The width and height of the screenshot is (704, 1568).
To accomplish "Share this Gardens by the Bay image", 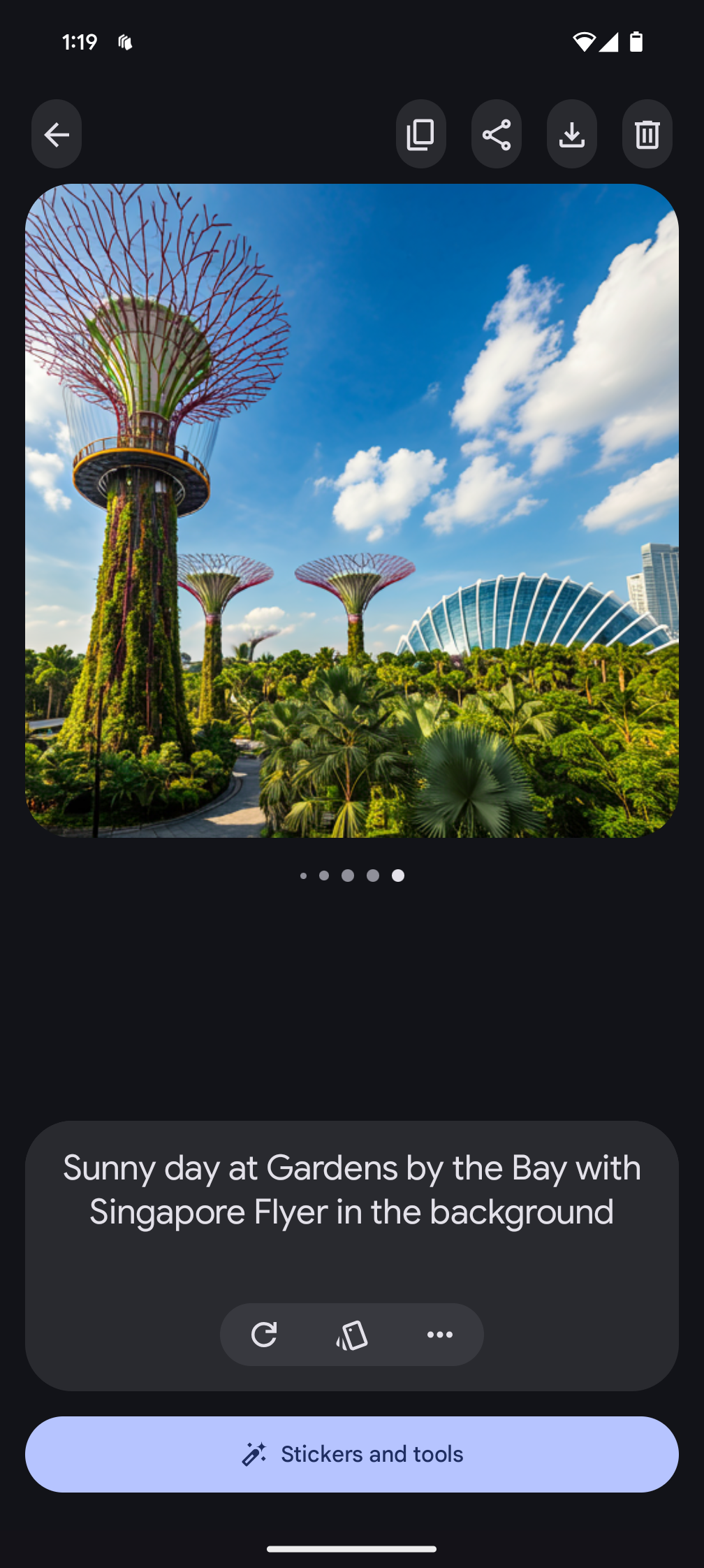I will [x=496, y=134].
